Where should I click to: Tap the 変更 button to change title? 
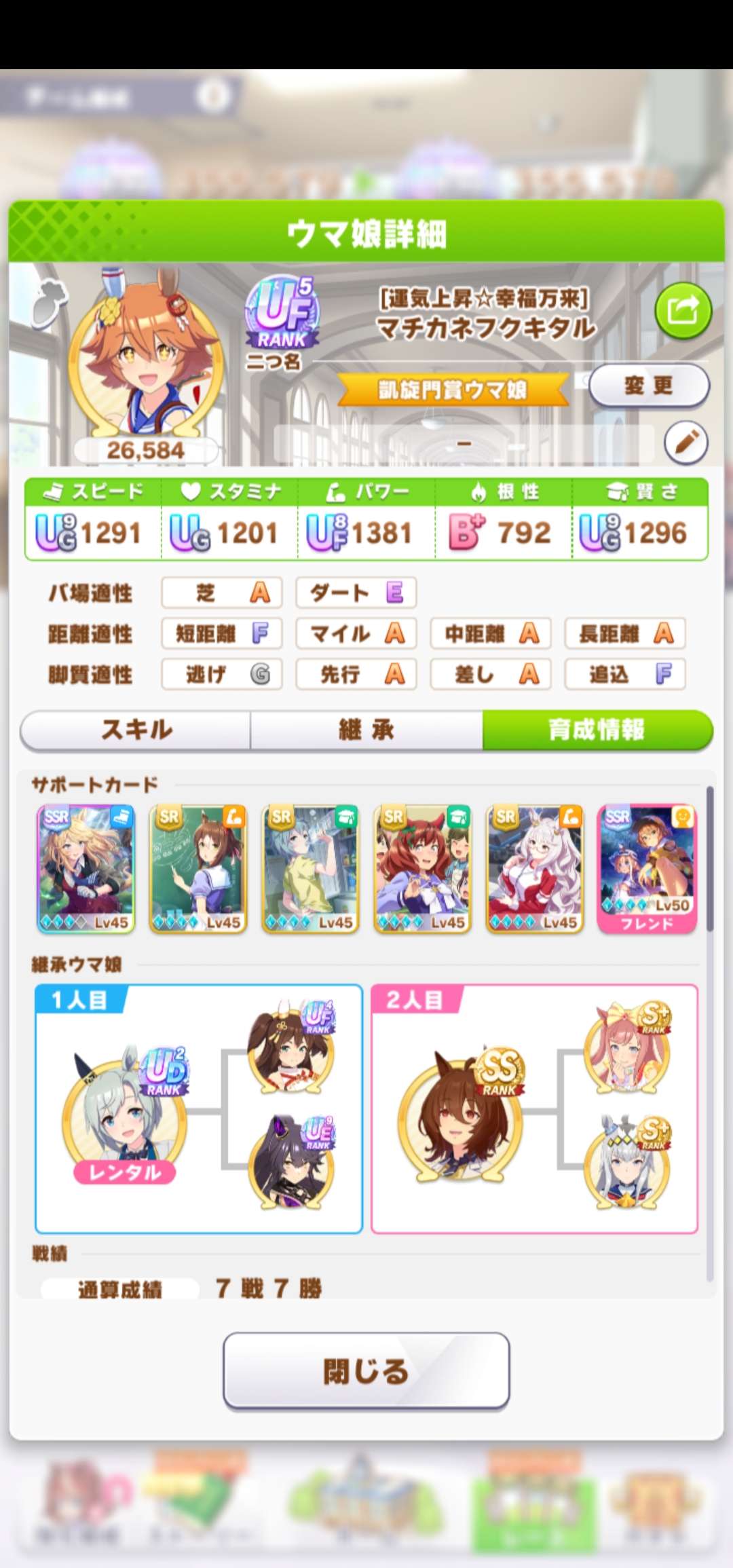click(x=649, y=386)
